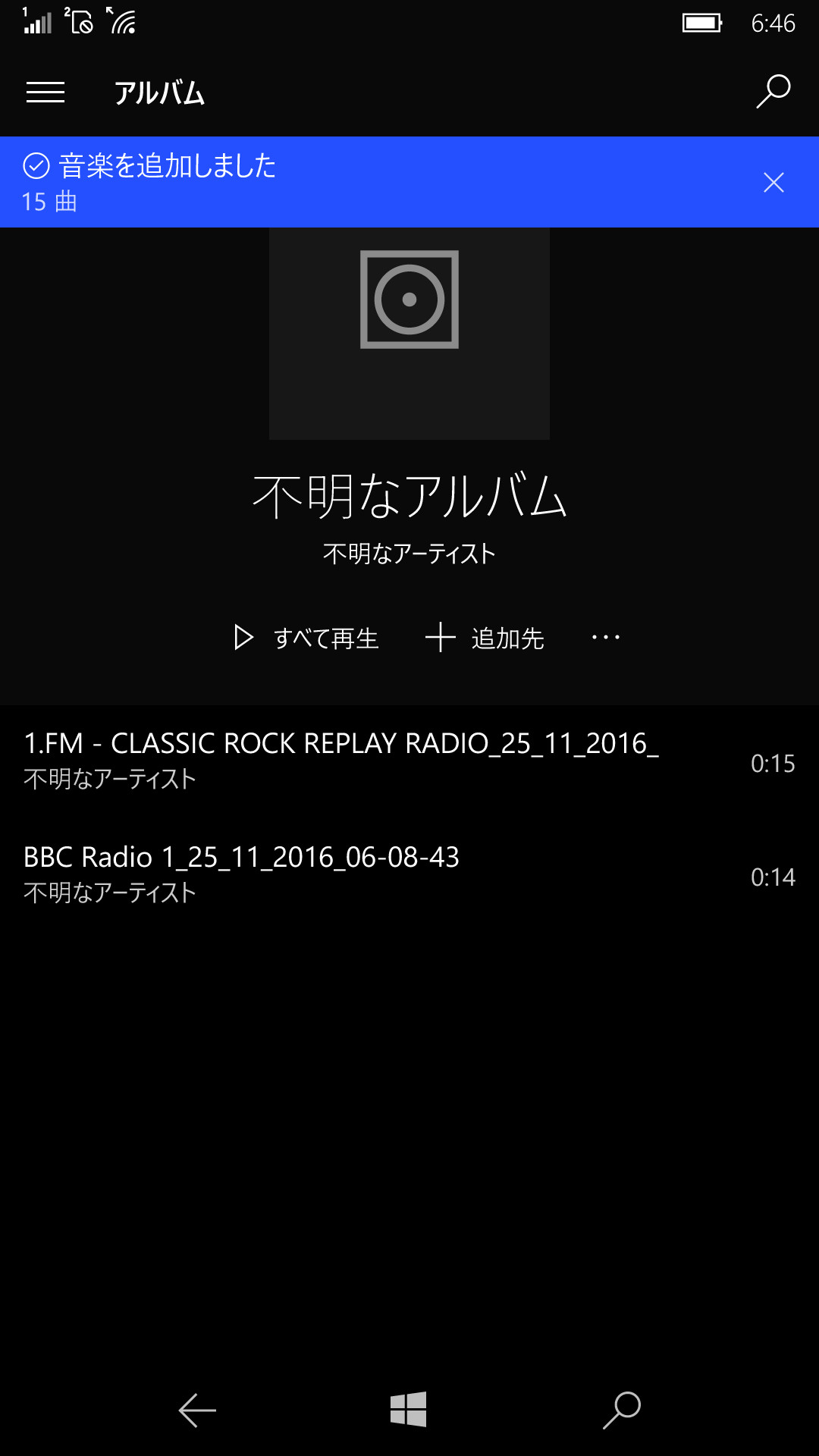
Task: Click the checkmark icon in the notification banner
Action: tap(36, 165)
